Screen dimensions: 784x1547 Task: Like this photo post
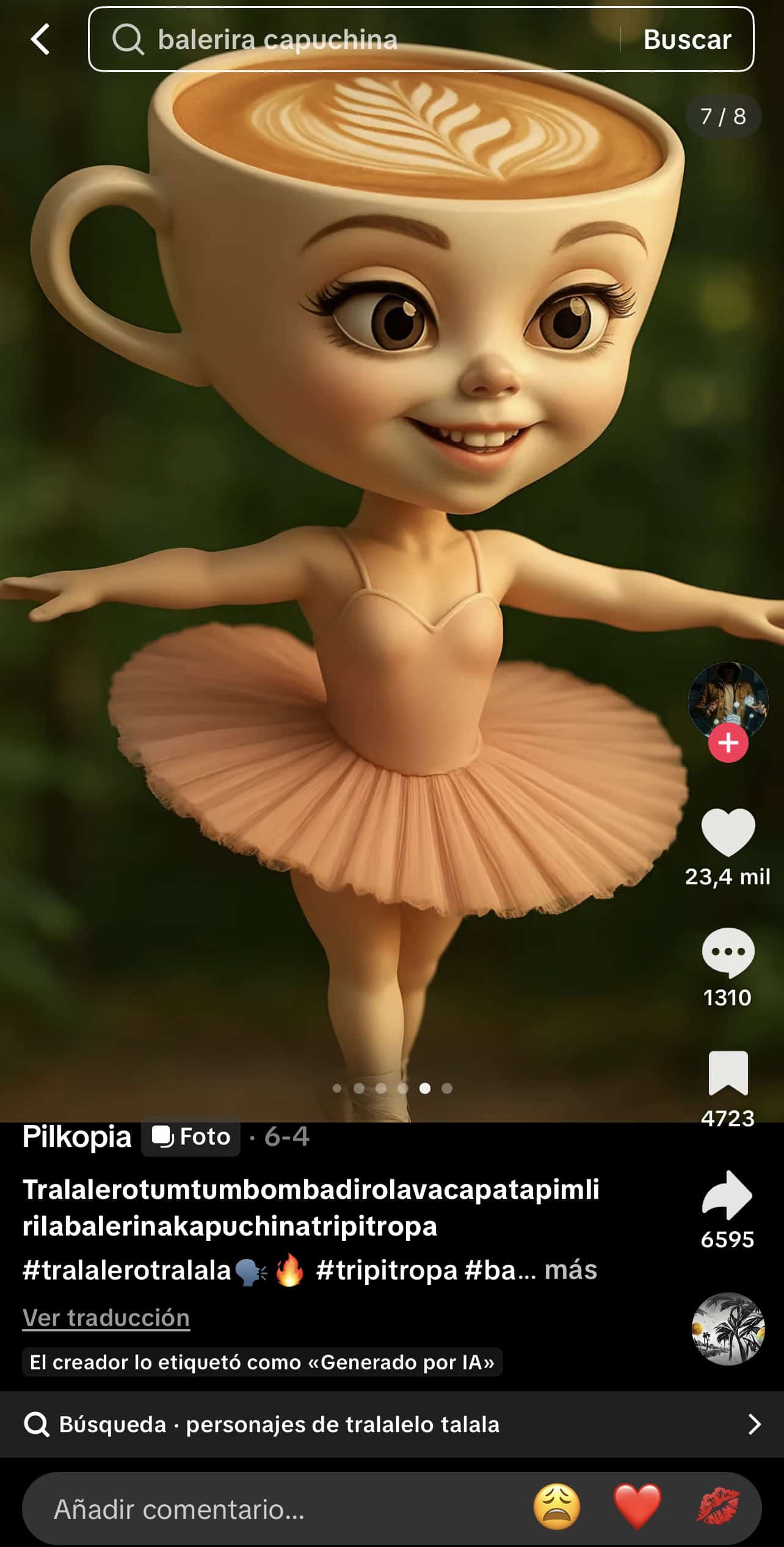tap(728, 831)
